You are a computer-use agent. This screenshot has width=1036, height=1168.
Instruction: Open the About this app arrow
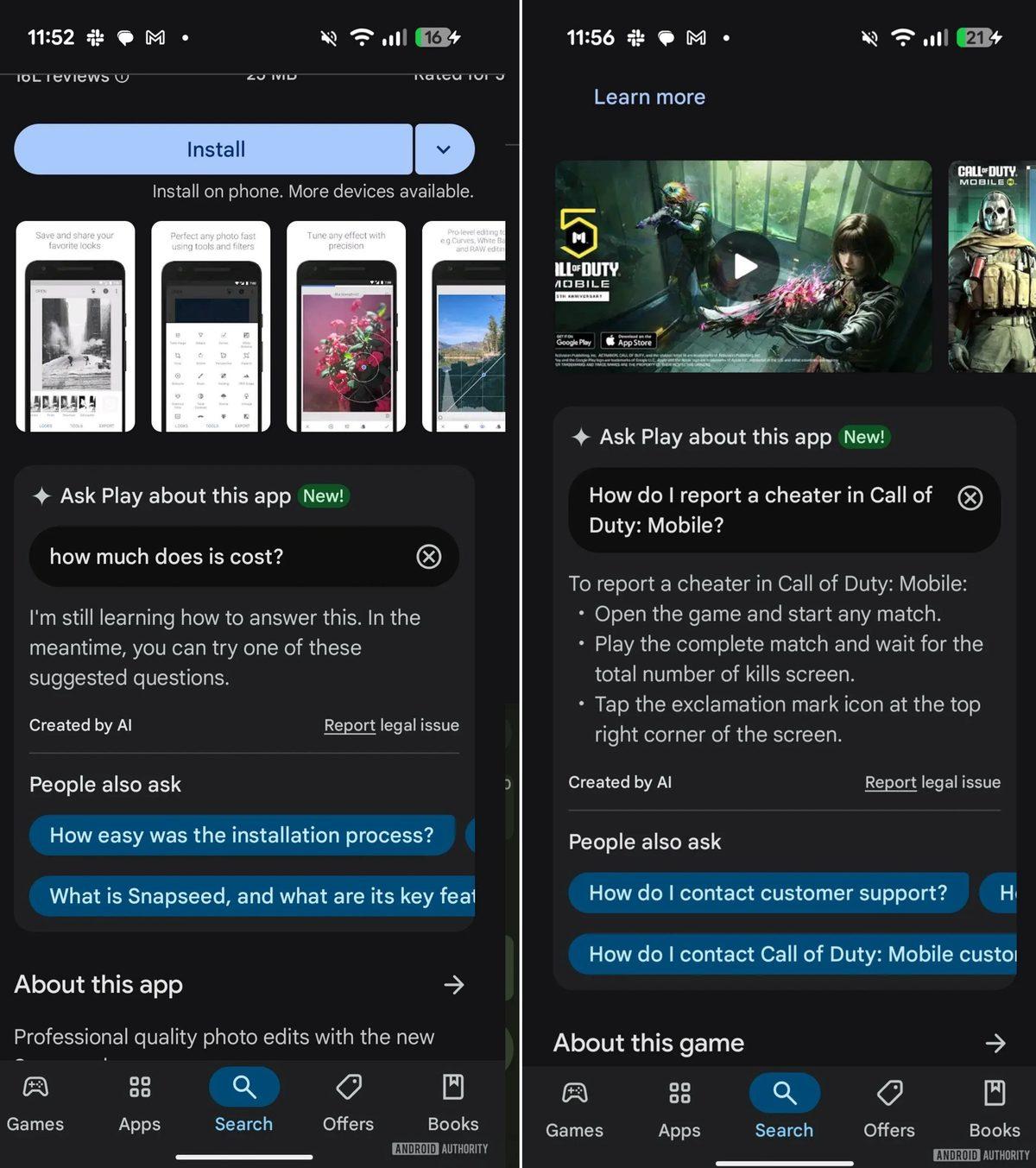tap(453, 985)
